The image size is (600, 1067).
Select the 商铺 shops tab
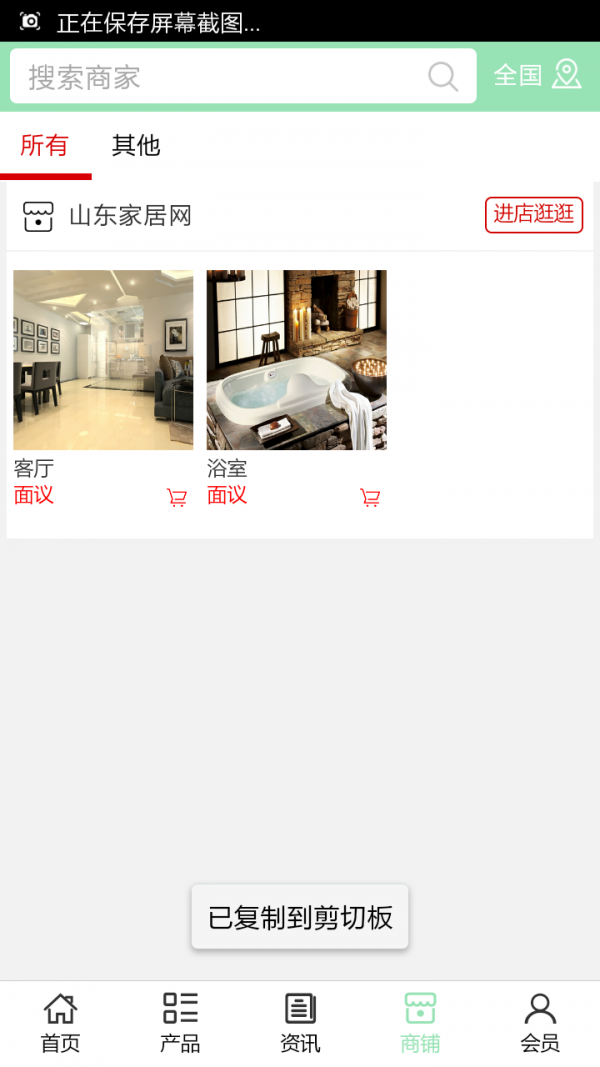coord(420,1023)
